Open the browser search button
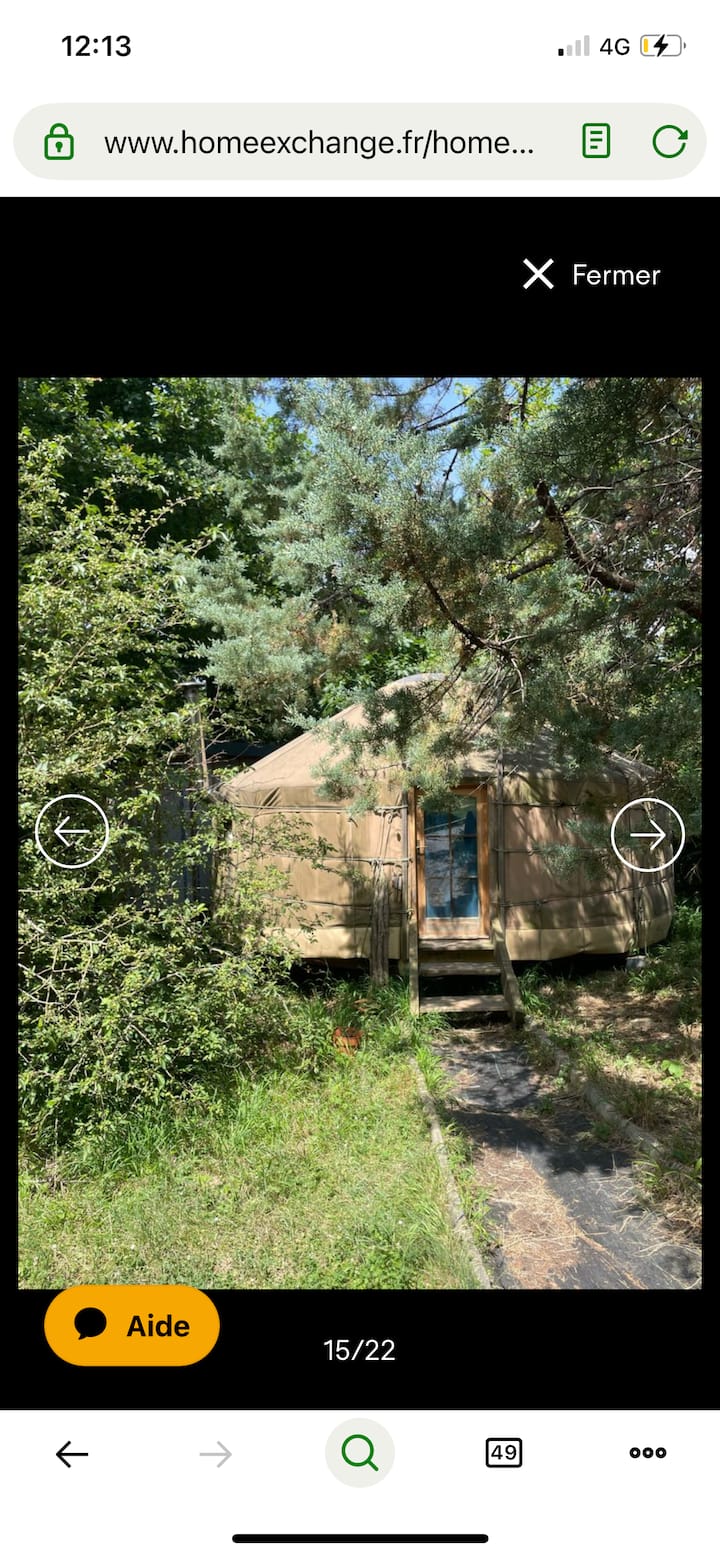The image size is (720, 1558). coord(360,1452)
